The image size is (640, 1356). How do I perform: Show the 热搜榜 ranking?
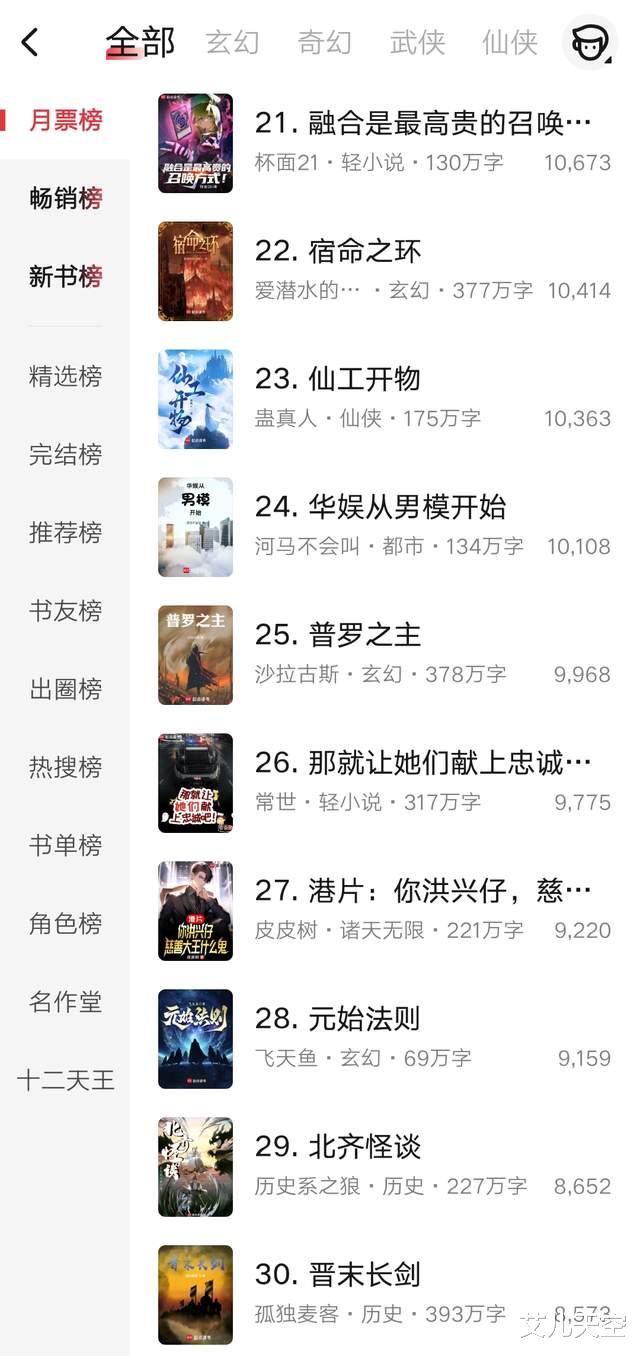click(65, 767)
